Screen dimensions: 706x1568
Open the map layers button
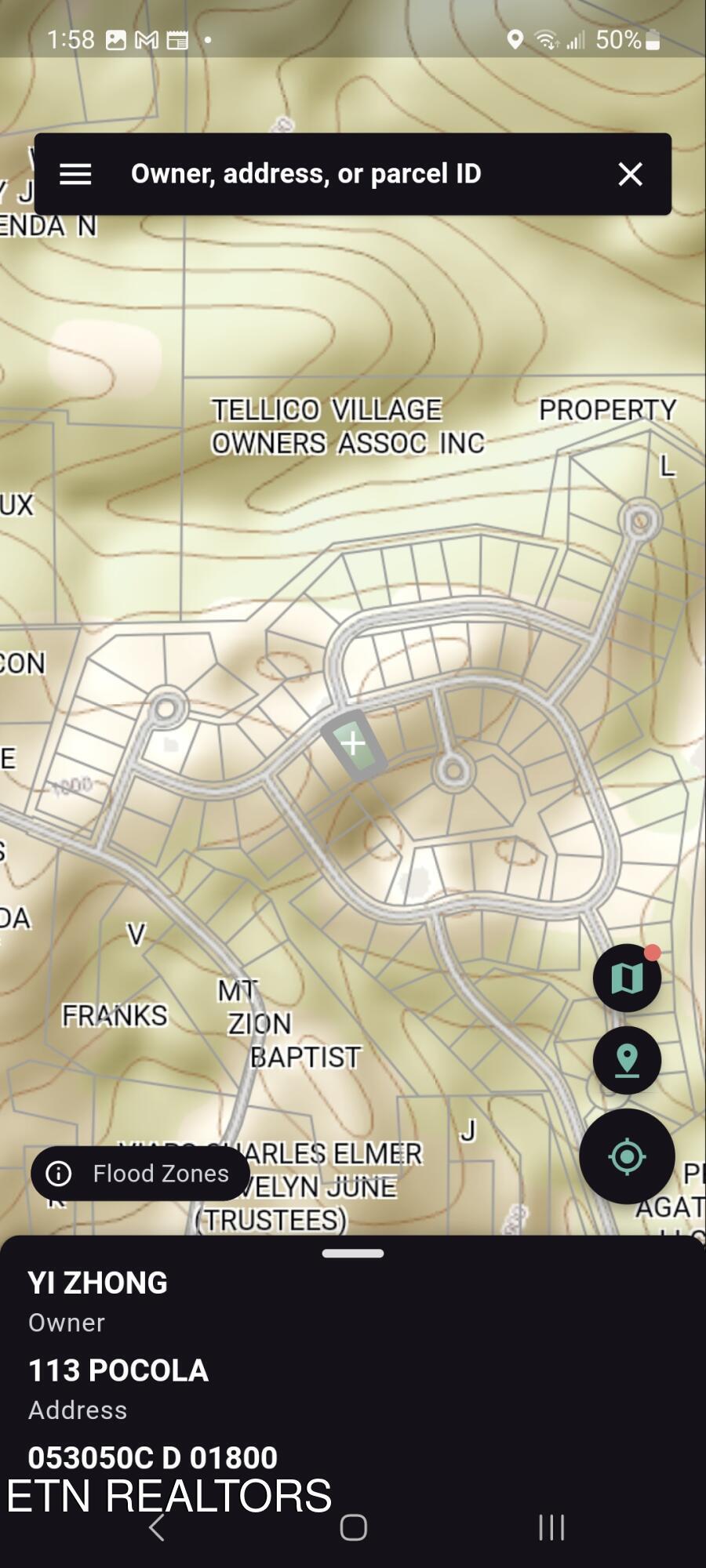627,978
